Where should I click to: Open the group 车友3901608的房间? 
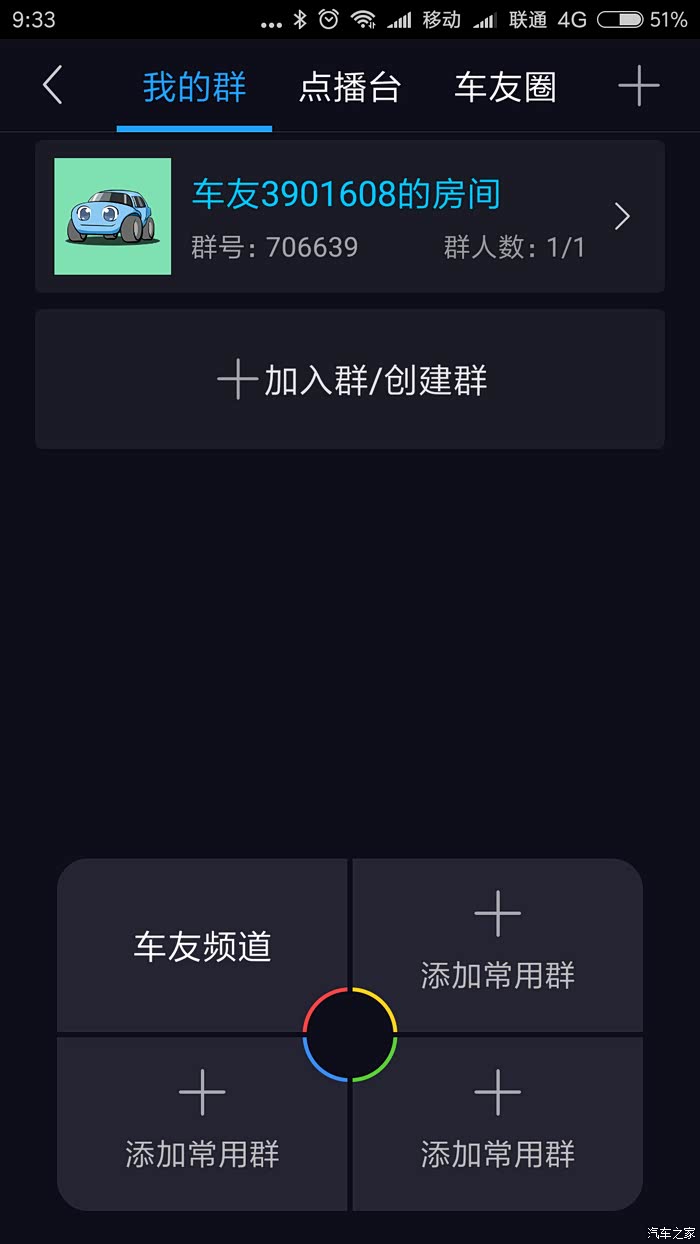[349, 216]
